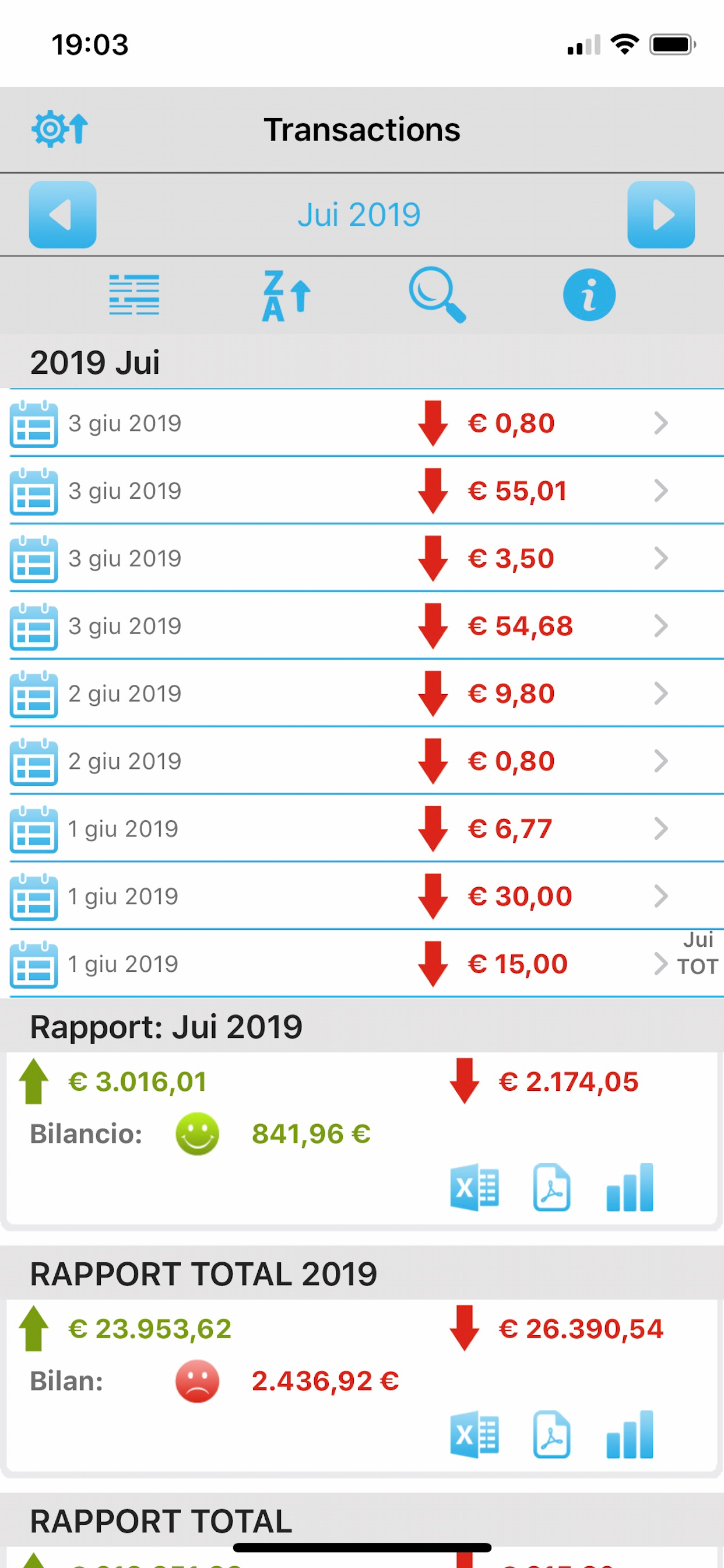Tap the list view icon
The image size is (724, 1568).
coord(134,295)
